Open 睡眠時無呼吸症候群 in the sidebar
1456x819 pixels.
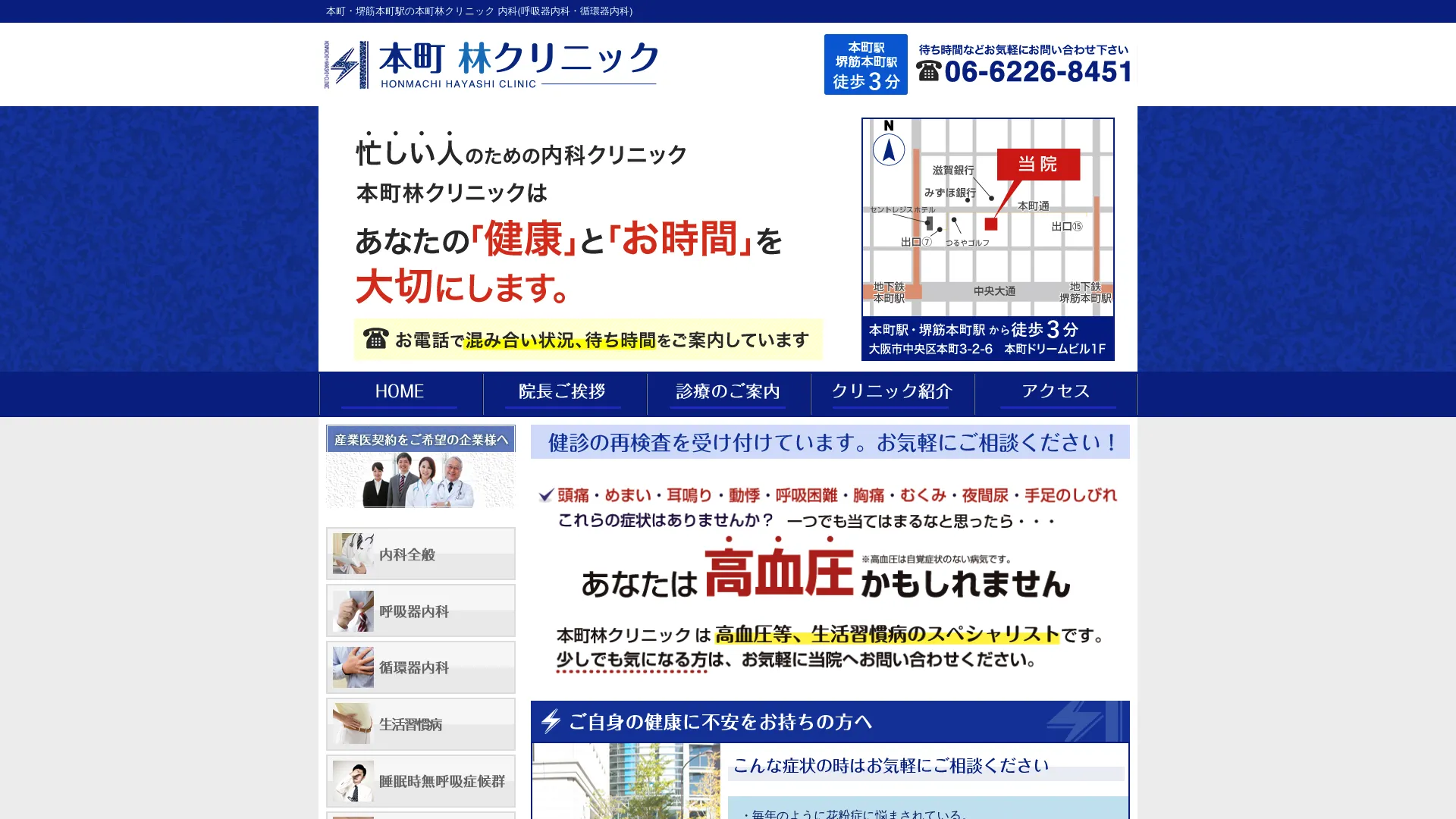pyautogui.click(x=421, y=782)
